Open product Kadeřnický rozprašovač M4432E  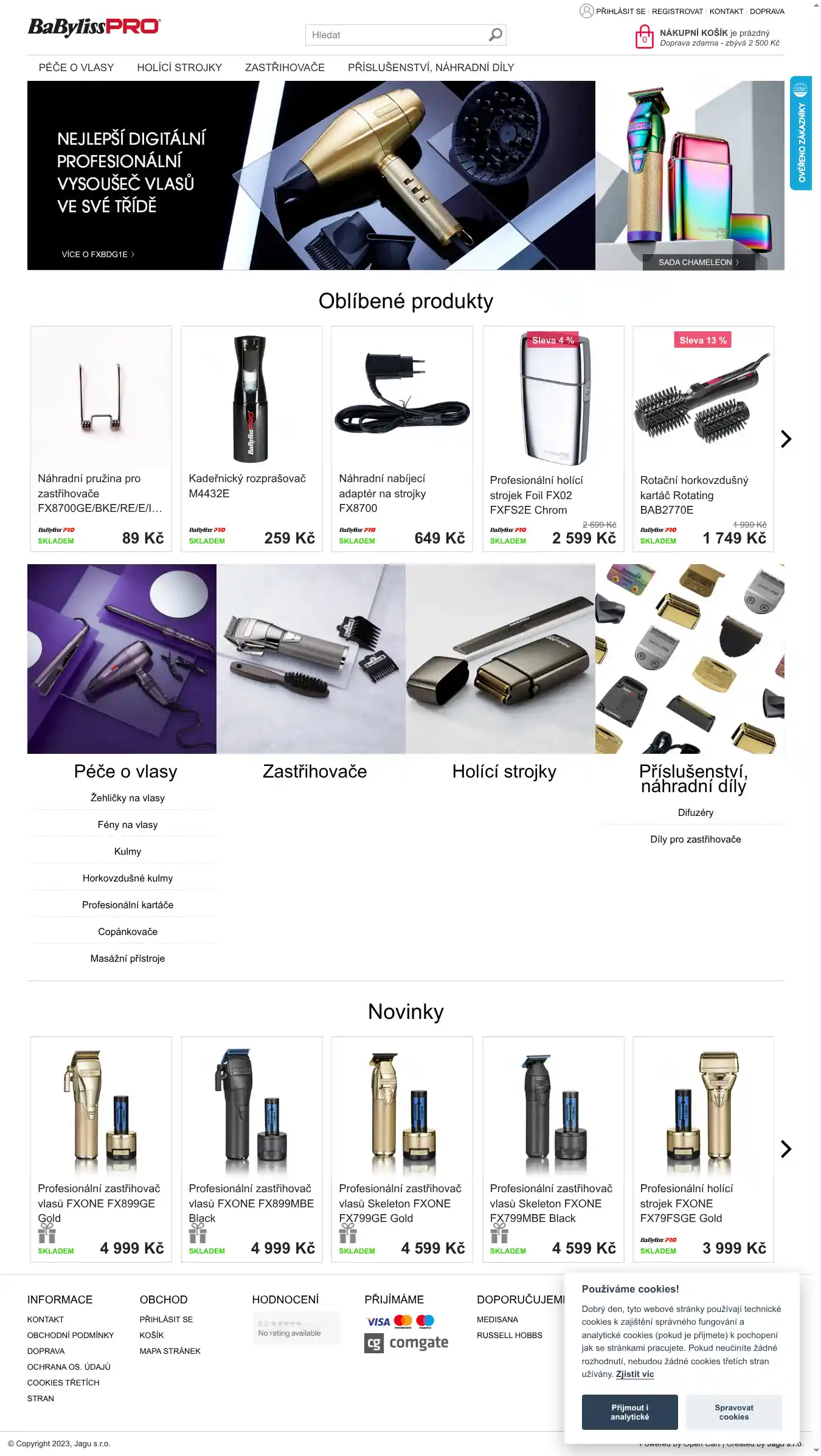(251, 486)
